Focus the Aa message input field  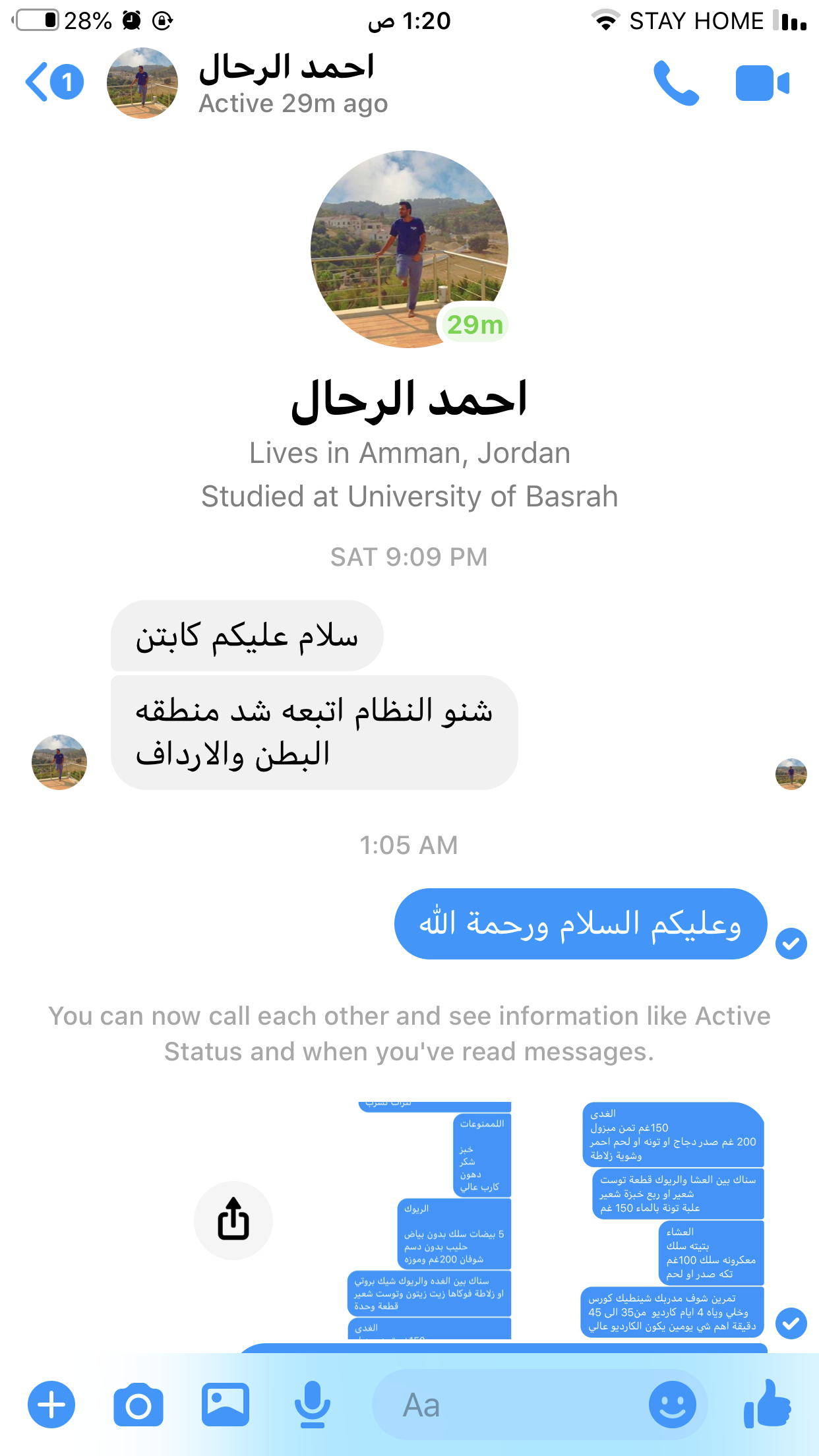click(x=508, y=1405)
